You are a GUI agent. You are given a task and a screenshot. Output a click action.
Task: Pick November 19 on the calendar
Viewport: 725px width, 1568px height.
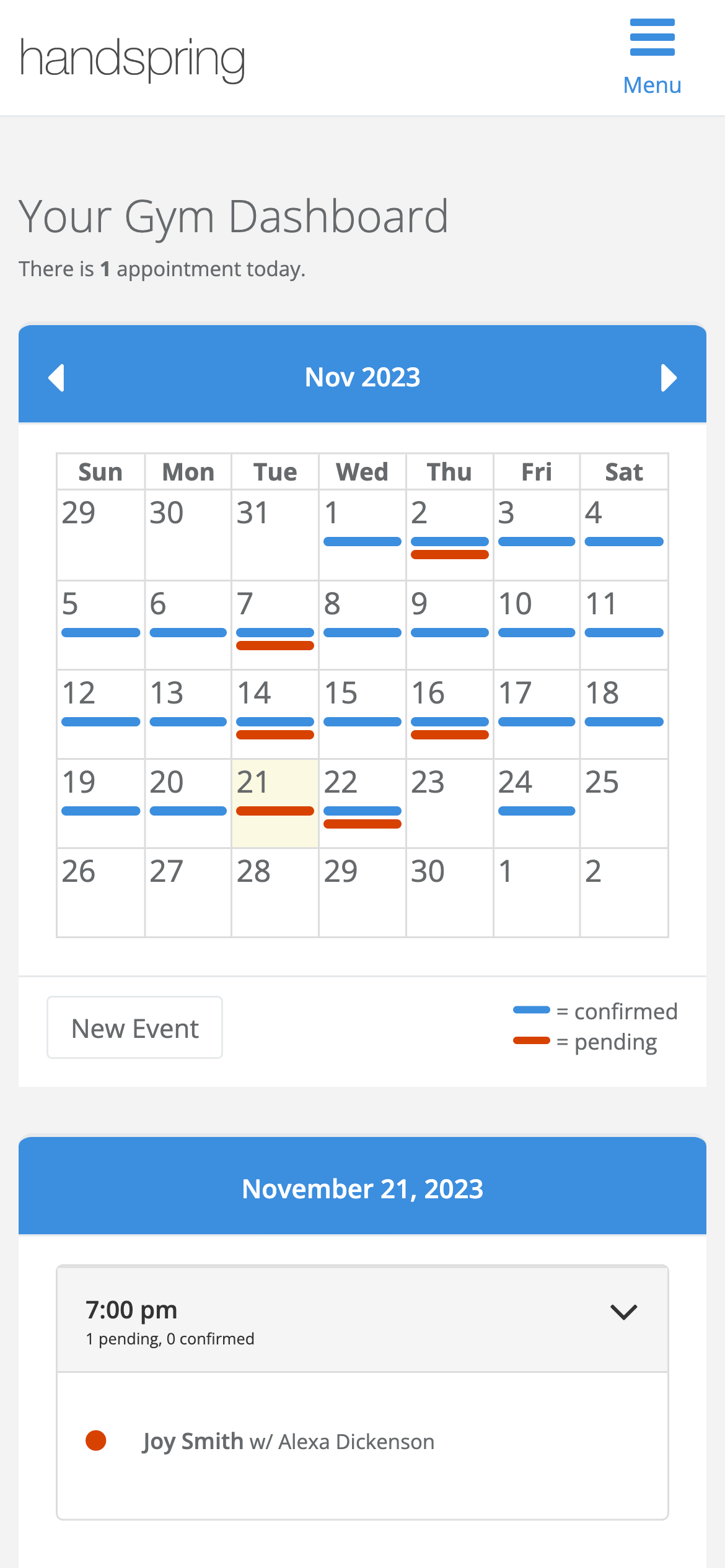click(101, 804)
